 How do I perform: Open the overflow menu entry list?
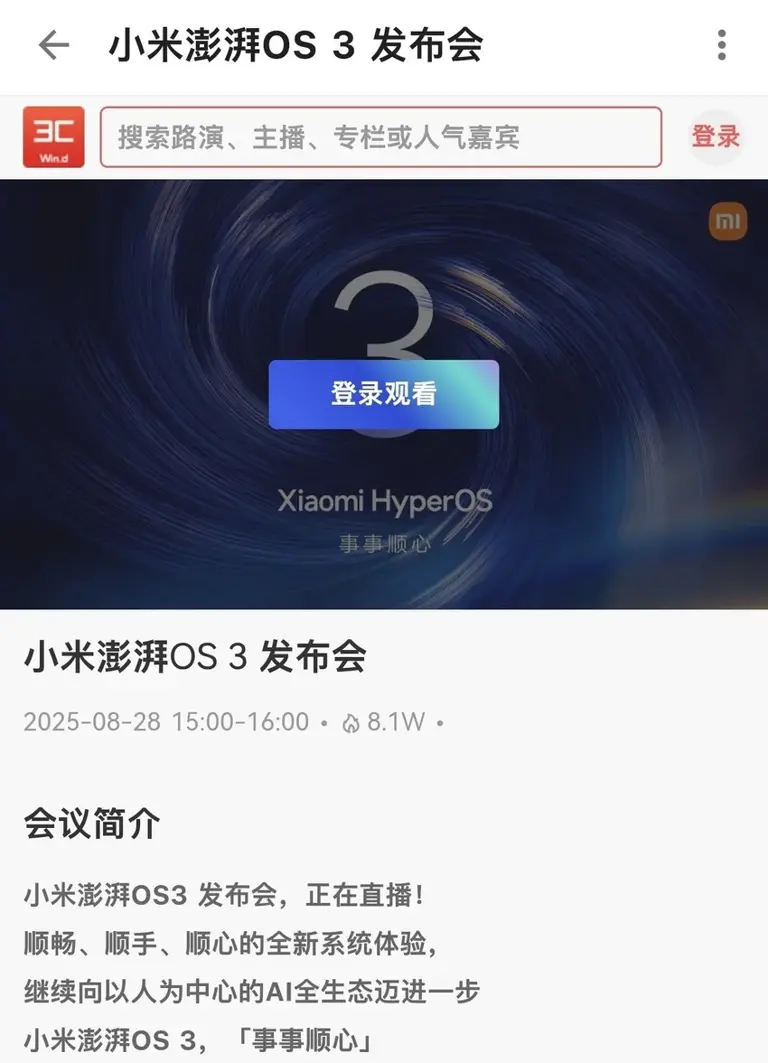tap(723, 44)
